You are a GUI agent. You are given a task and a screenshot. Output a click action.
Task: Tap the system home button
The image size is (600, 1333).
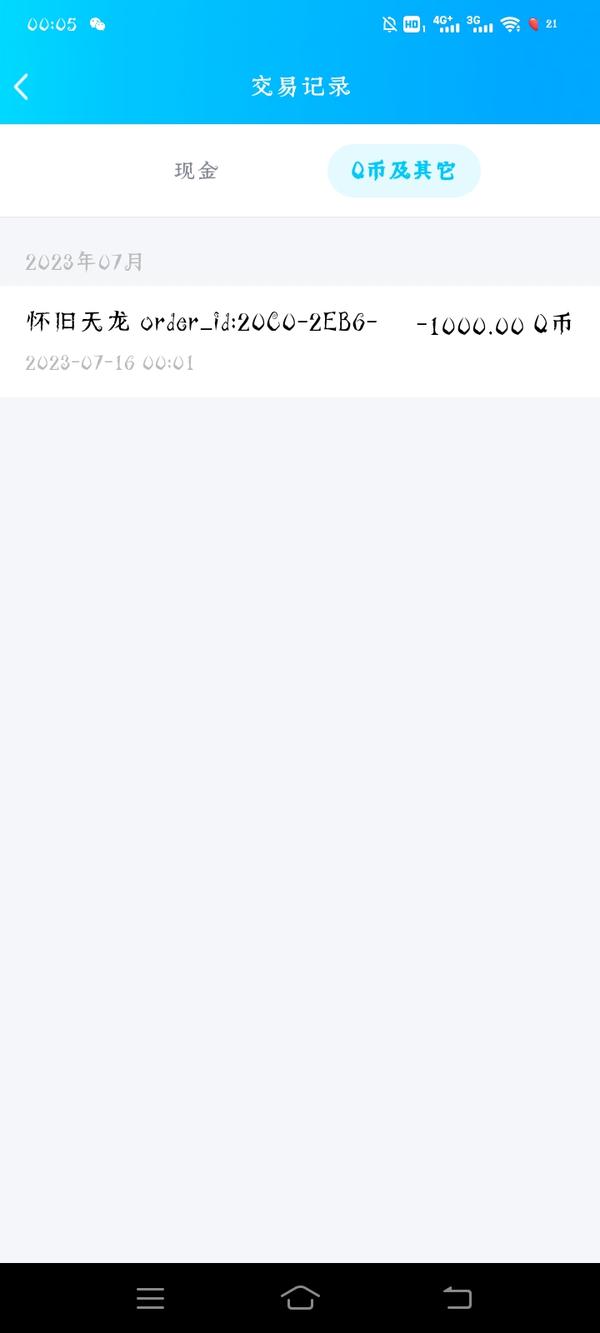click(300, 1297)
